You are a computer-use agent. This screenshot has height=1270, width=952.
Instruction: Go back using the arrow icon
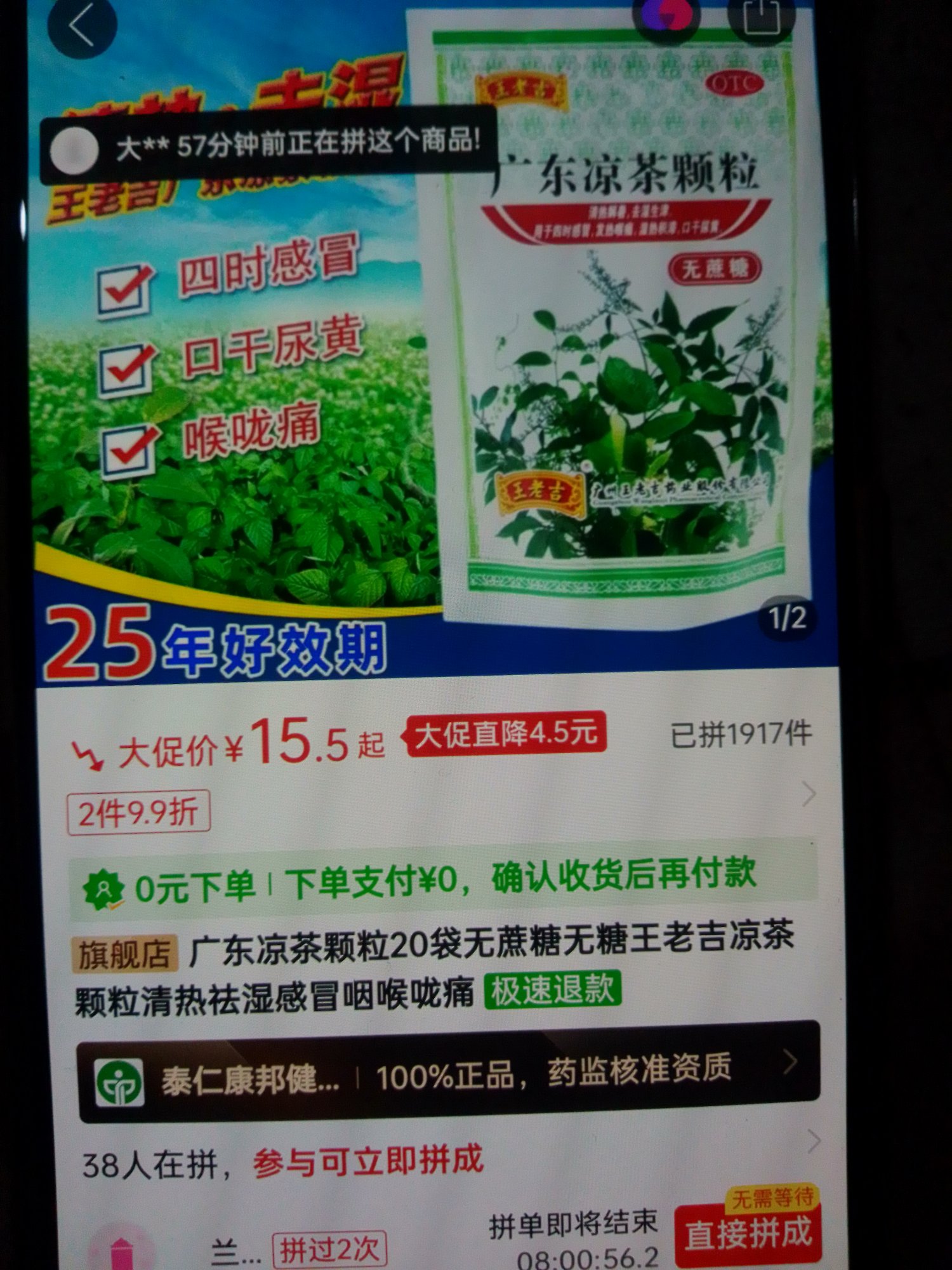81,27
